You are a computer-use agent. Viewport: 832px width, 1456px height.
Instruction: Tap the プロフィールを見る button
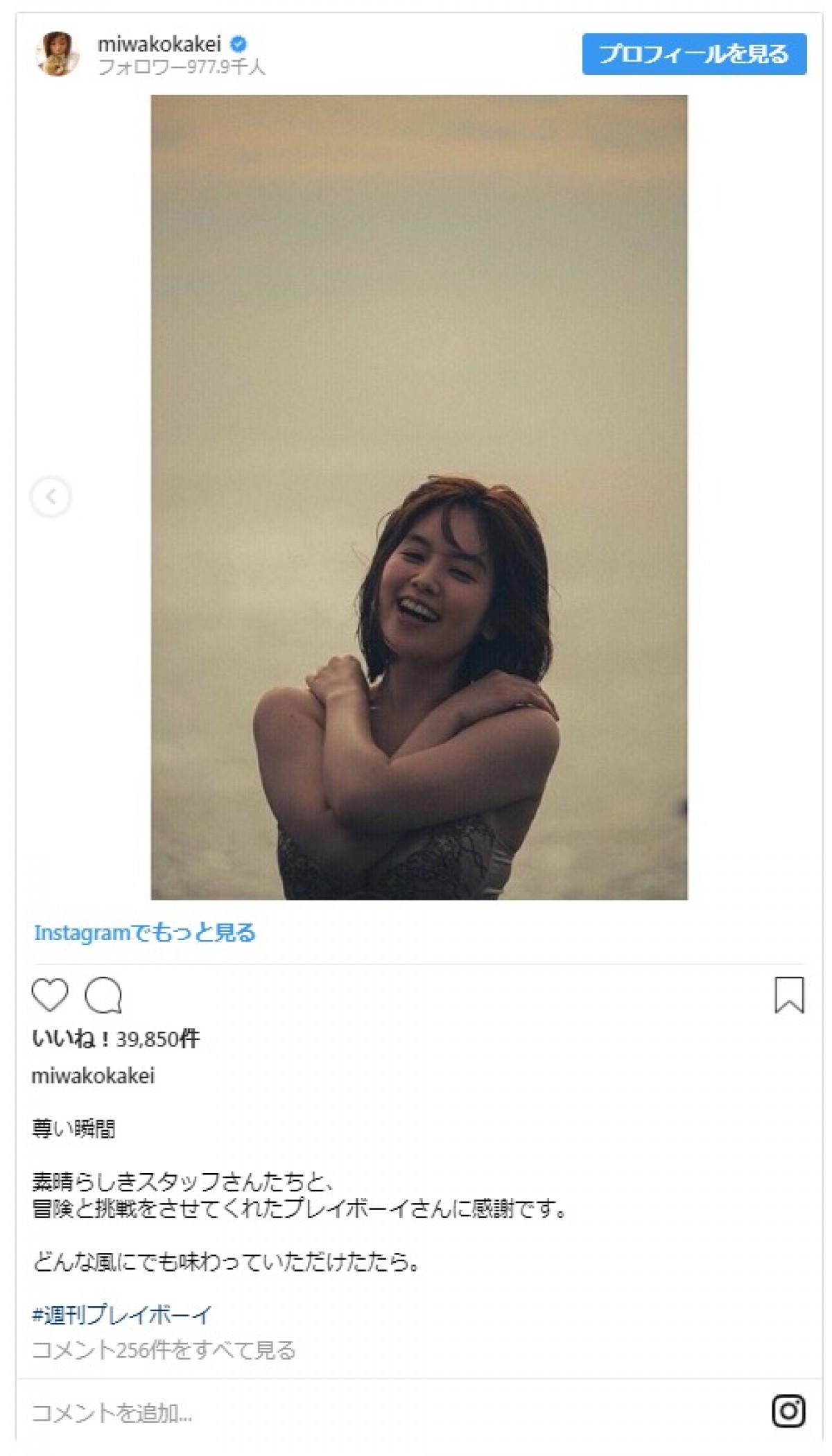[694, 54]
